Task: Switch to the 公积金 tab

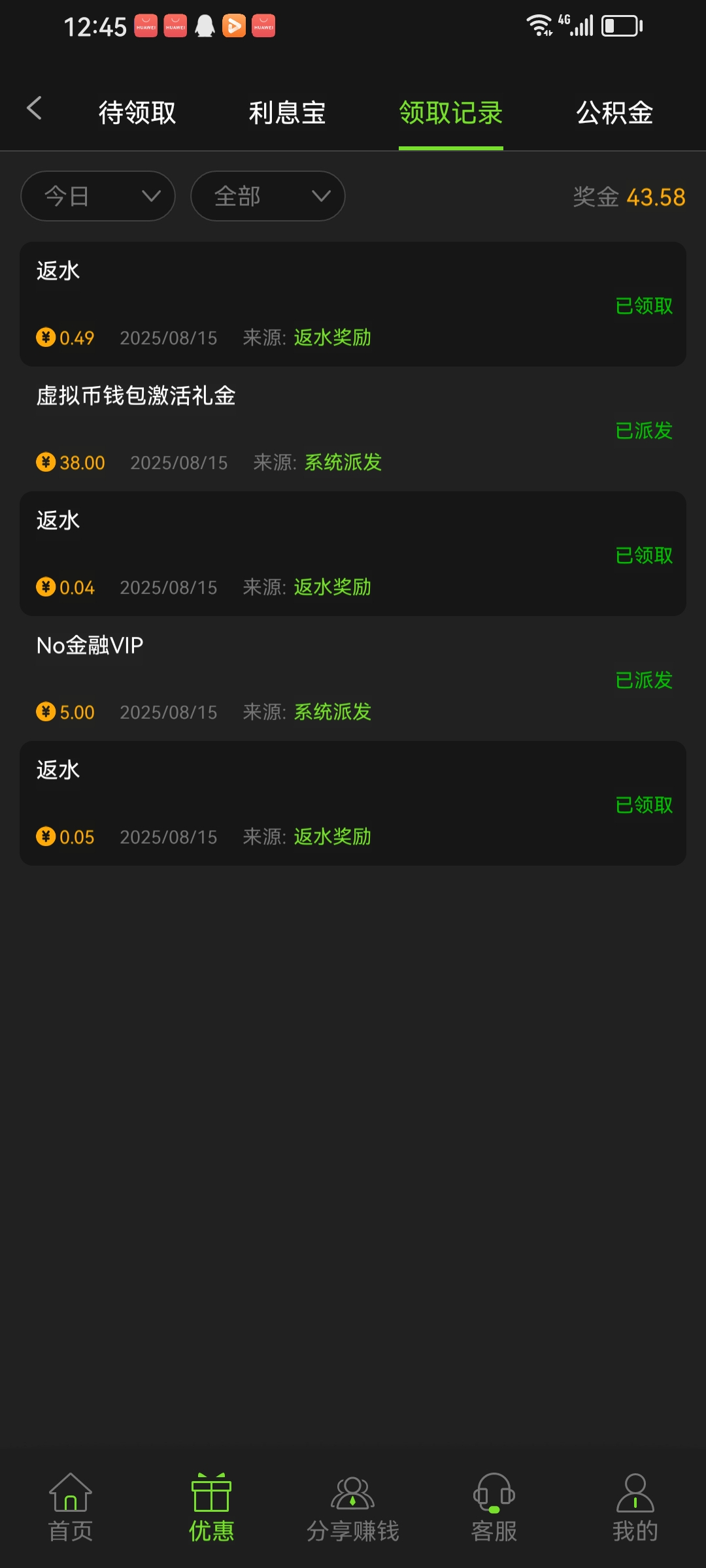Action: click(614, 112)
